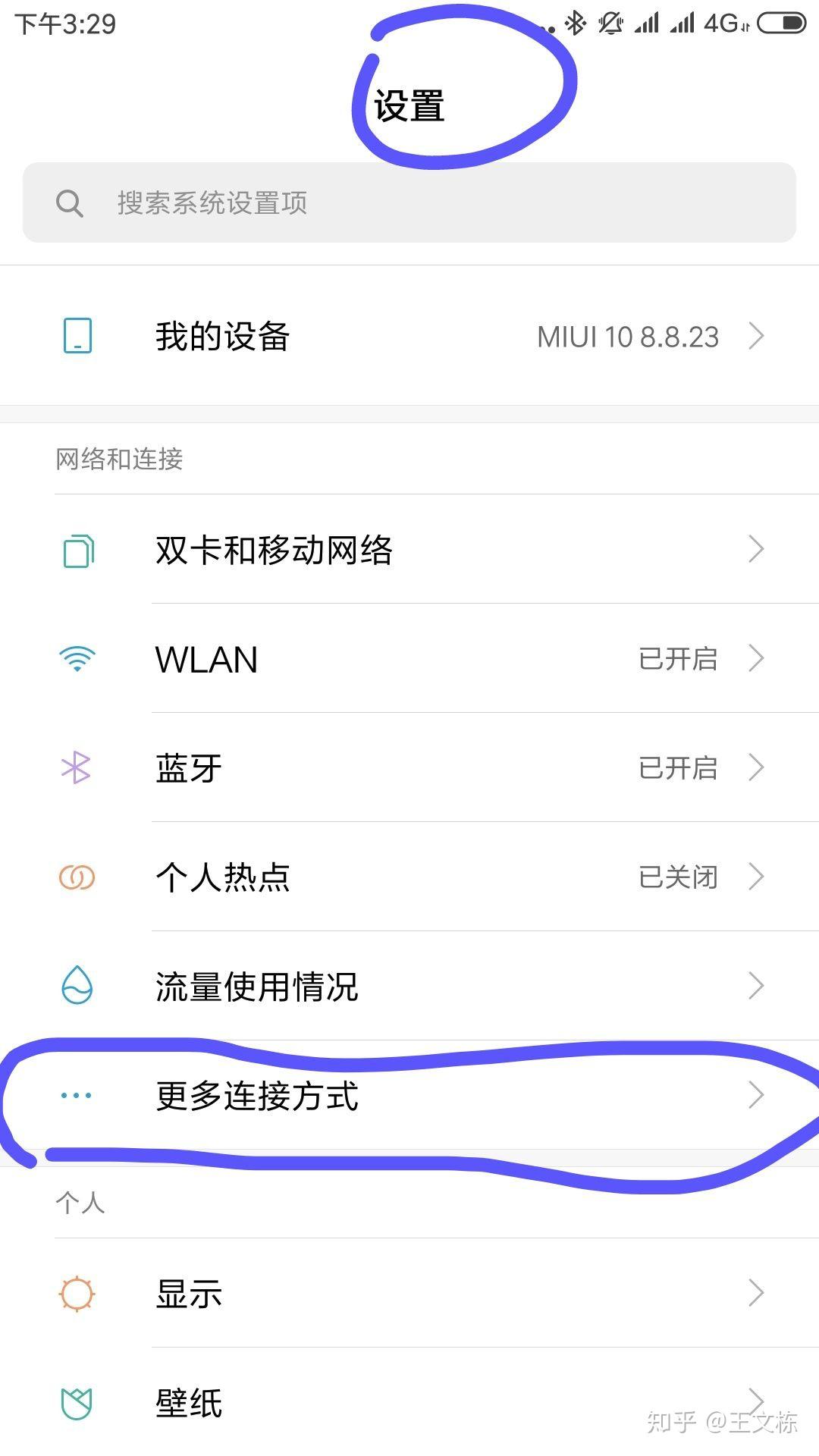The height and width of the screenshot is (1456, 819).
Task: Open 显示 (Display) settings
Action: pyautogui.click(x=409, y=1294)
